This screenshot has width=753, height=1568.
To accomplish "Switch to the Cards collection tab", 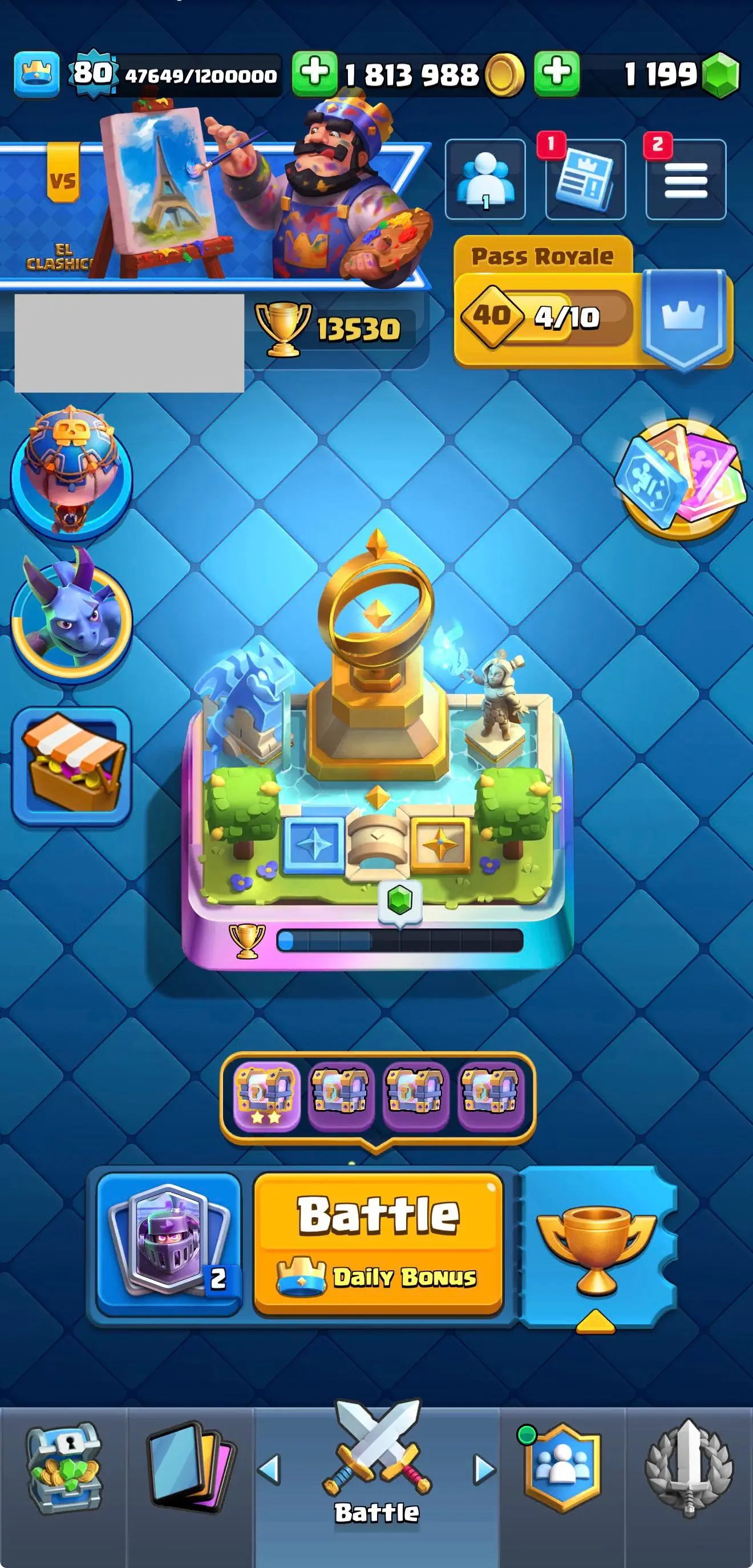I will (x=190, y=1467).
